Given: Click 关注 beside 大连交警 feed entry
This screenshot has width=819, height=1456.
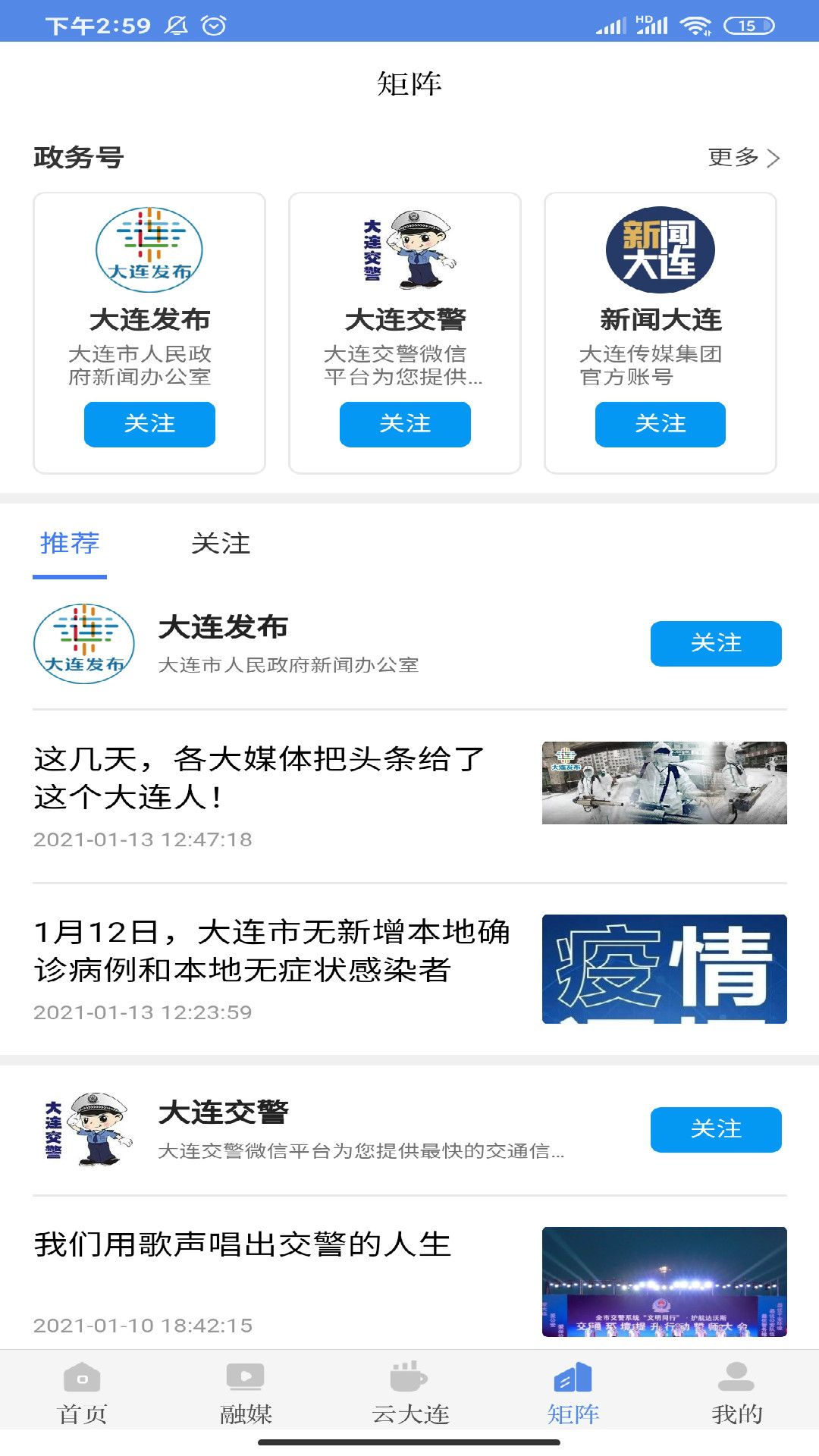Looking at the screenshot, I should click(716, 1129).
